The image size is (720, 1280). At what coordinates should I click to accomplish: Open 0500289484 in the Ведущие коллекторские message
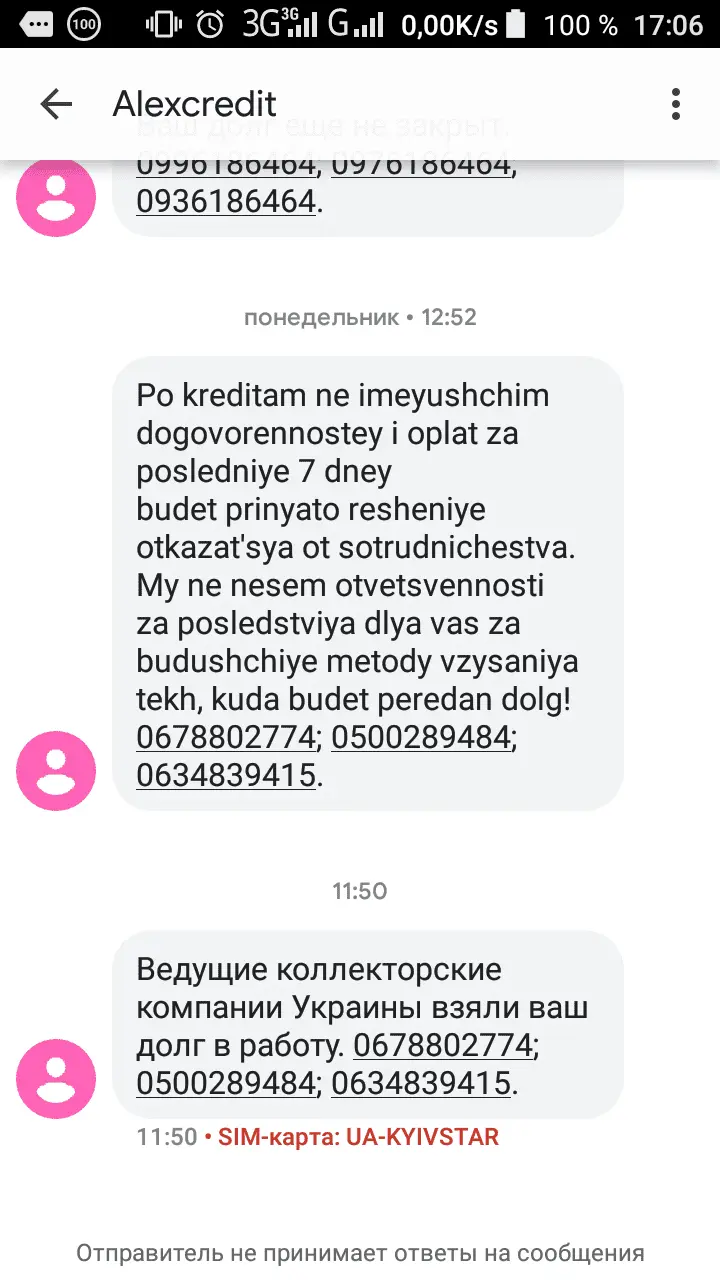point(226,1084)
